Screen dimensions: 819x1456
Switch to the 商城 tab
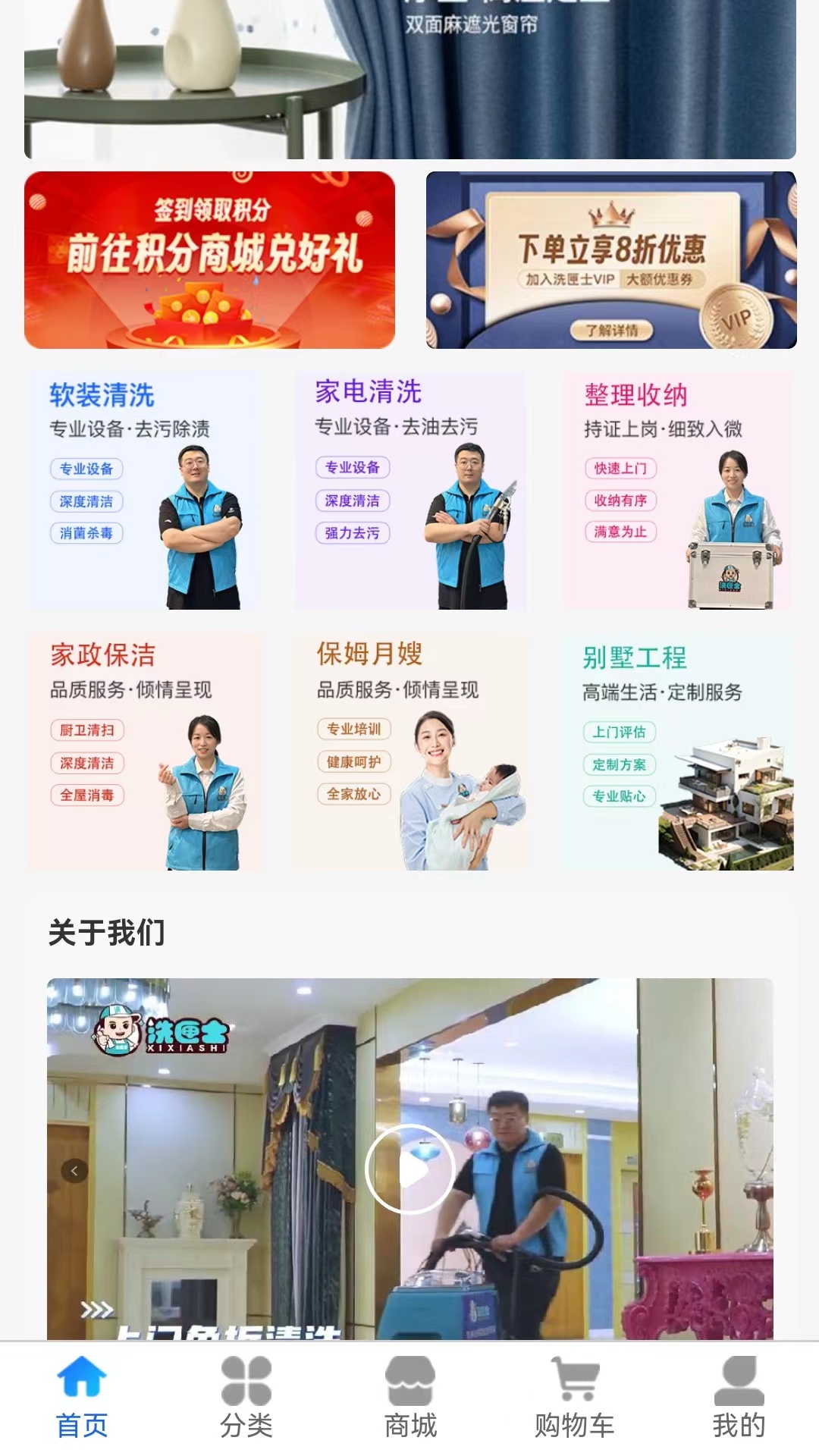[410, 1397]
